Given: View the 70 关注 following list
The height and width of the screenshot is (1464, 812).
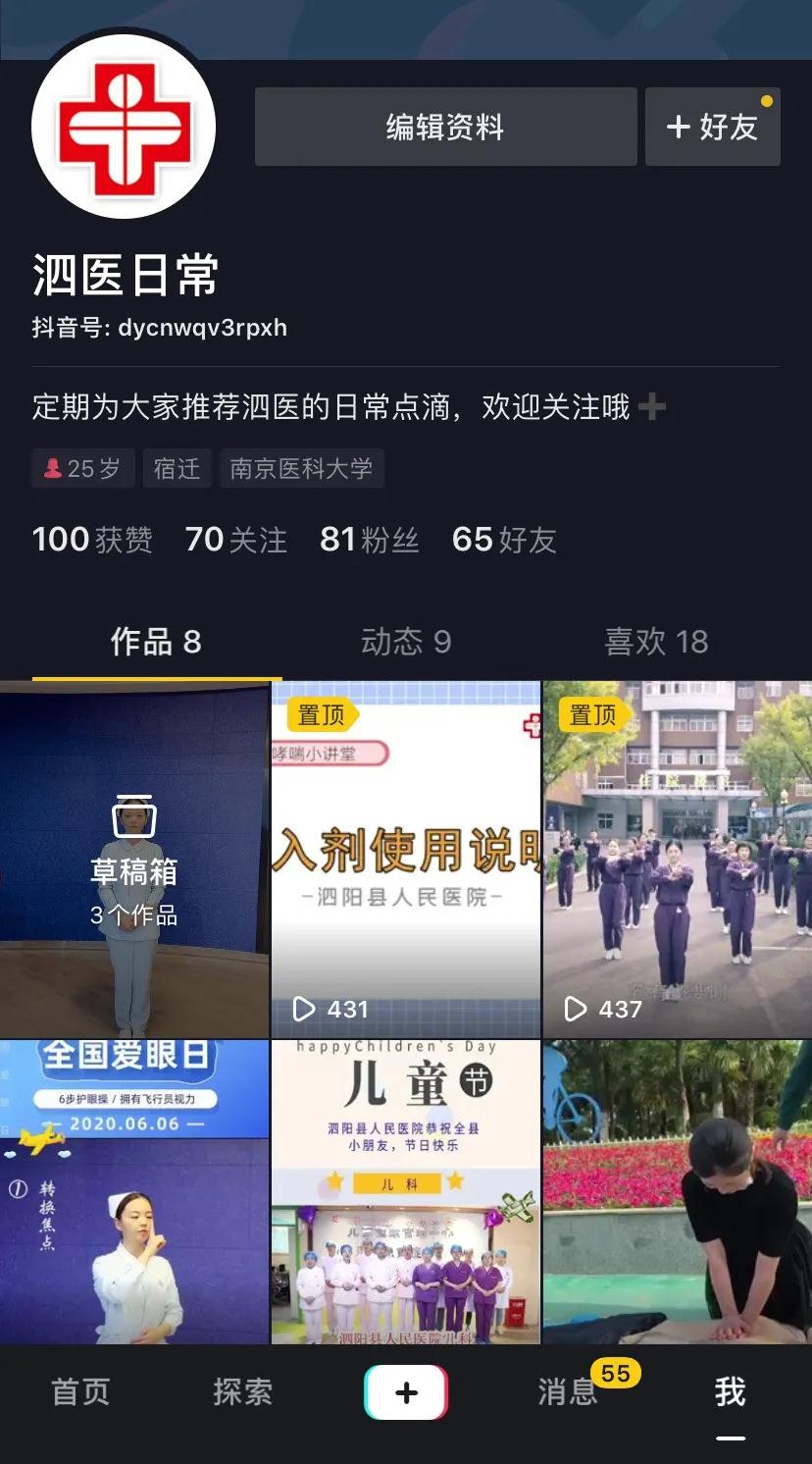Looking at the screenshot, I should 236,540.
